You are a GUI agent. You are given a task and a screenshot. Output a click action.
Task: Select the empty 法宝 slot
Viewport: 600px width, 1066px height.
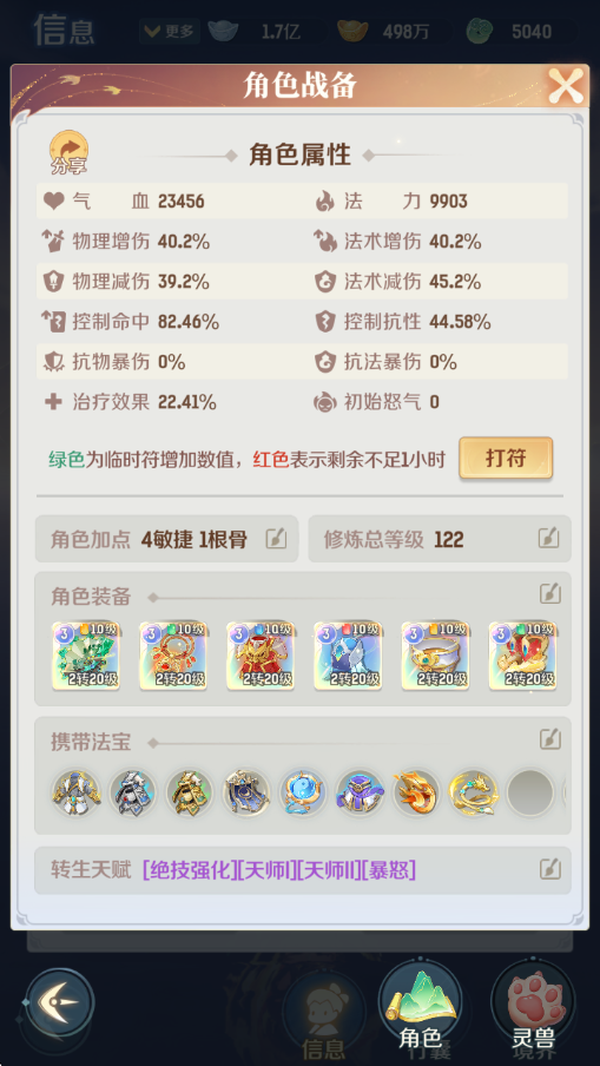(530, 794)
